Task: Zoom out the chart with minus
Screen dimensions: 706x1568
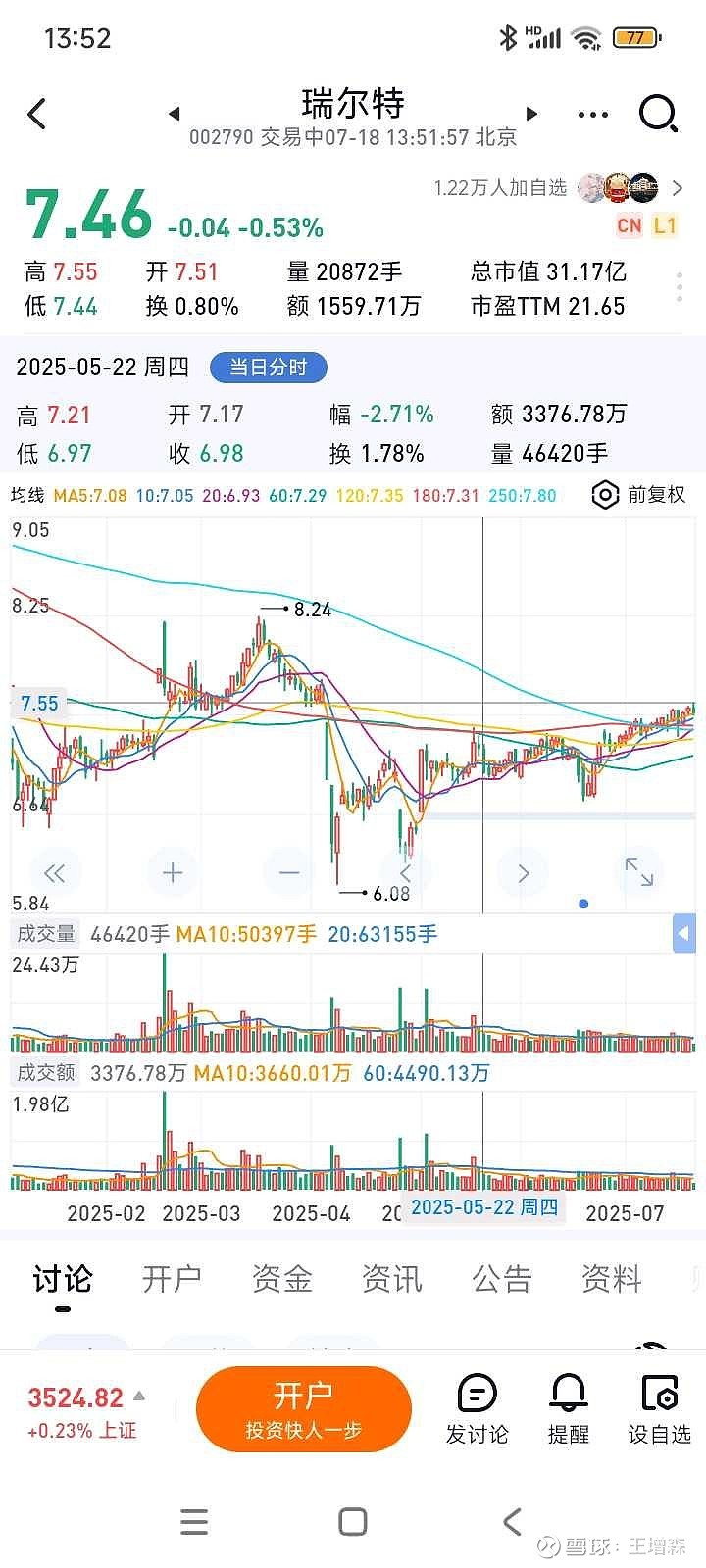Action: (289, 872)
